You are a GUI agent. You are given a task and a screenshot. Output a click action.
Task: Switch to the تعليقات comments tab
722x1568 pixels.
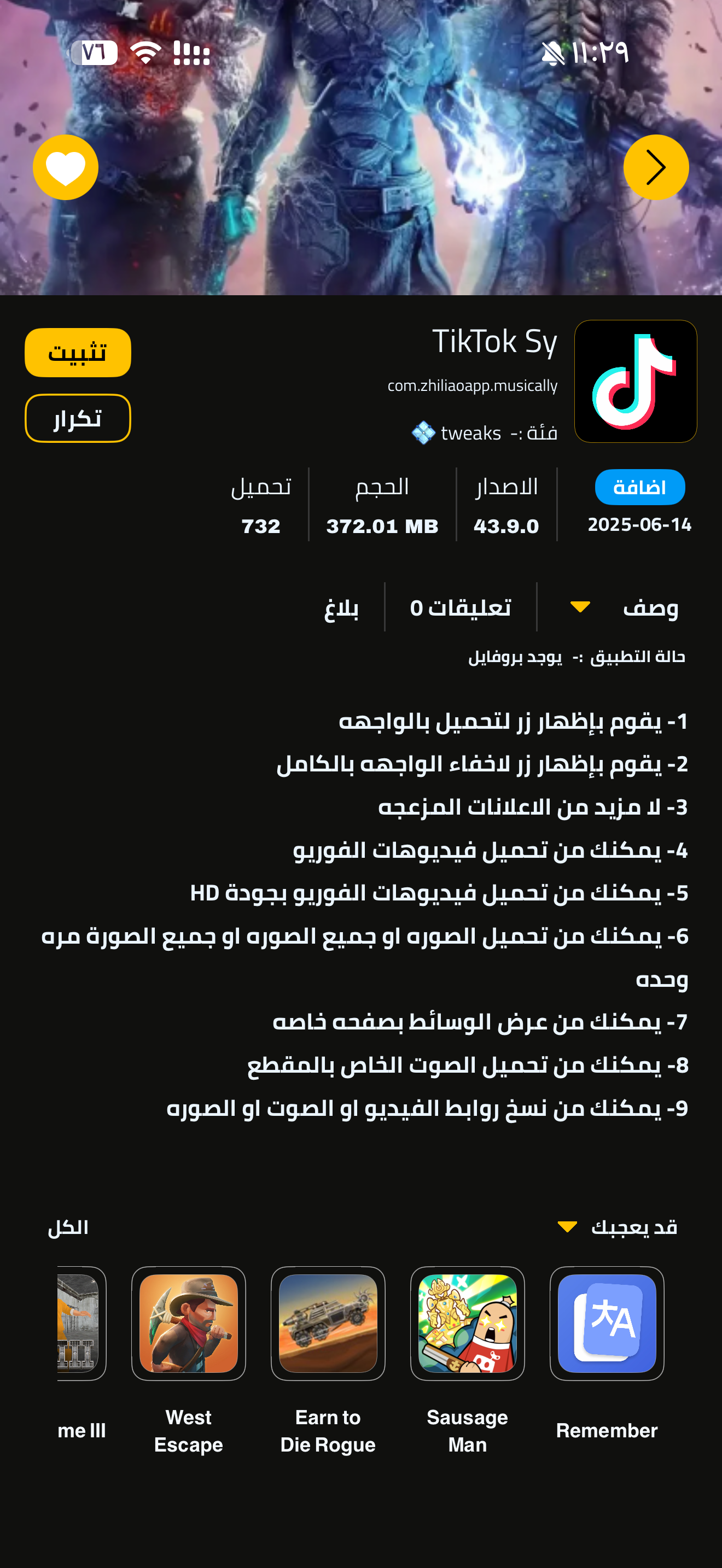tap(460, 607)
